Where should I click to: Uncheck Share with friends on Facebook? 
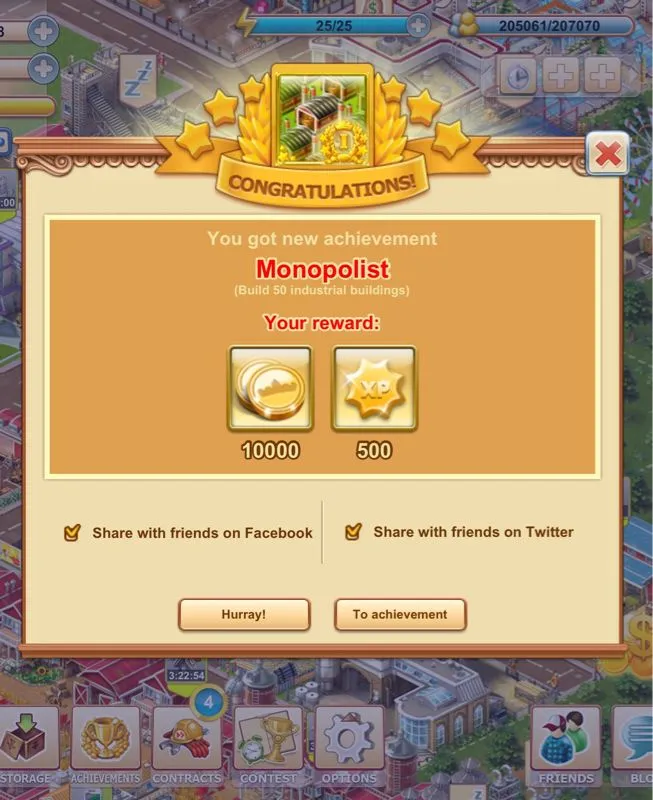tap(72, 533)
